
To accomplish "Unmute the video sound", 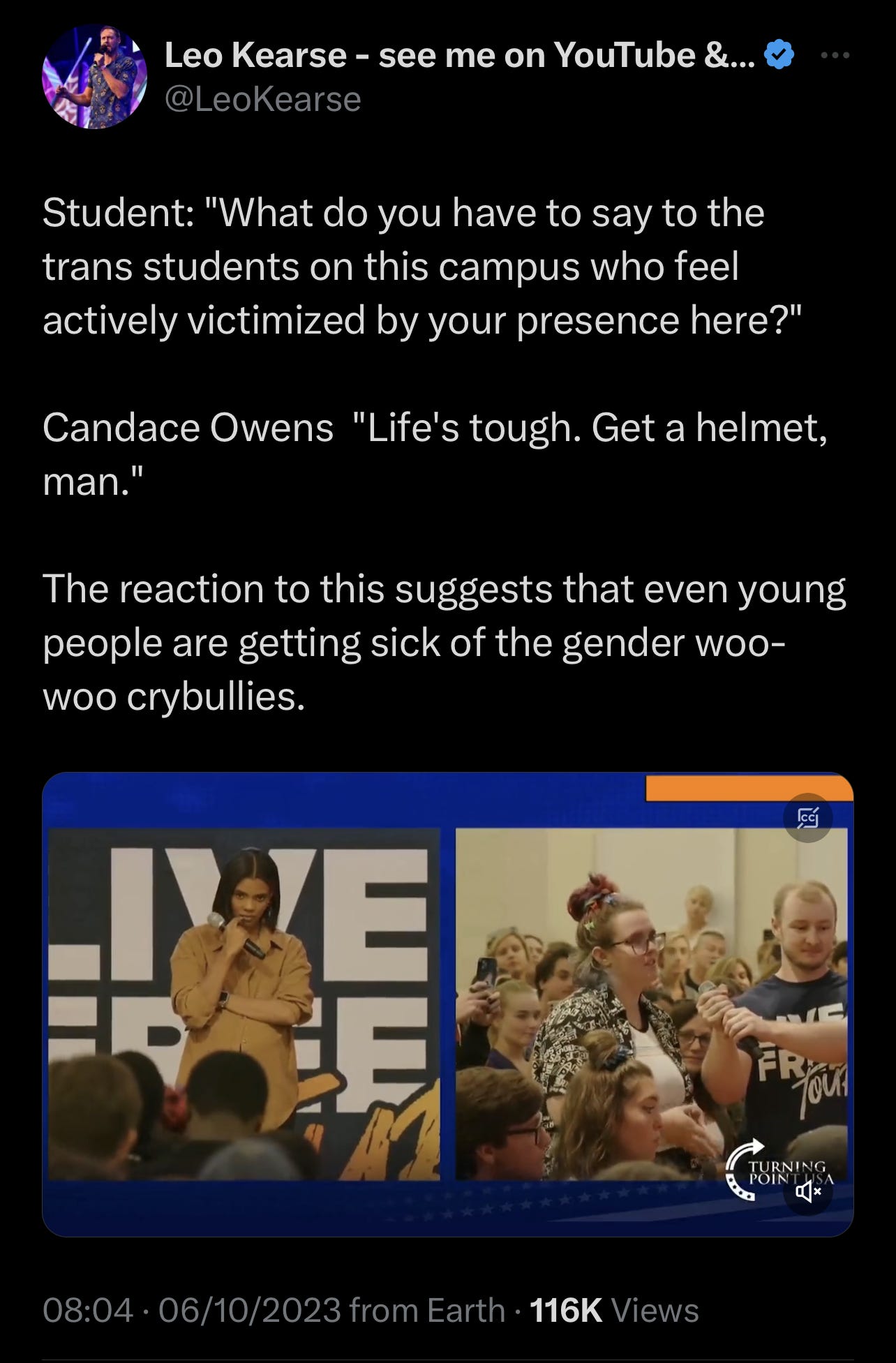I will tap(807, 1192).
